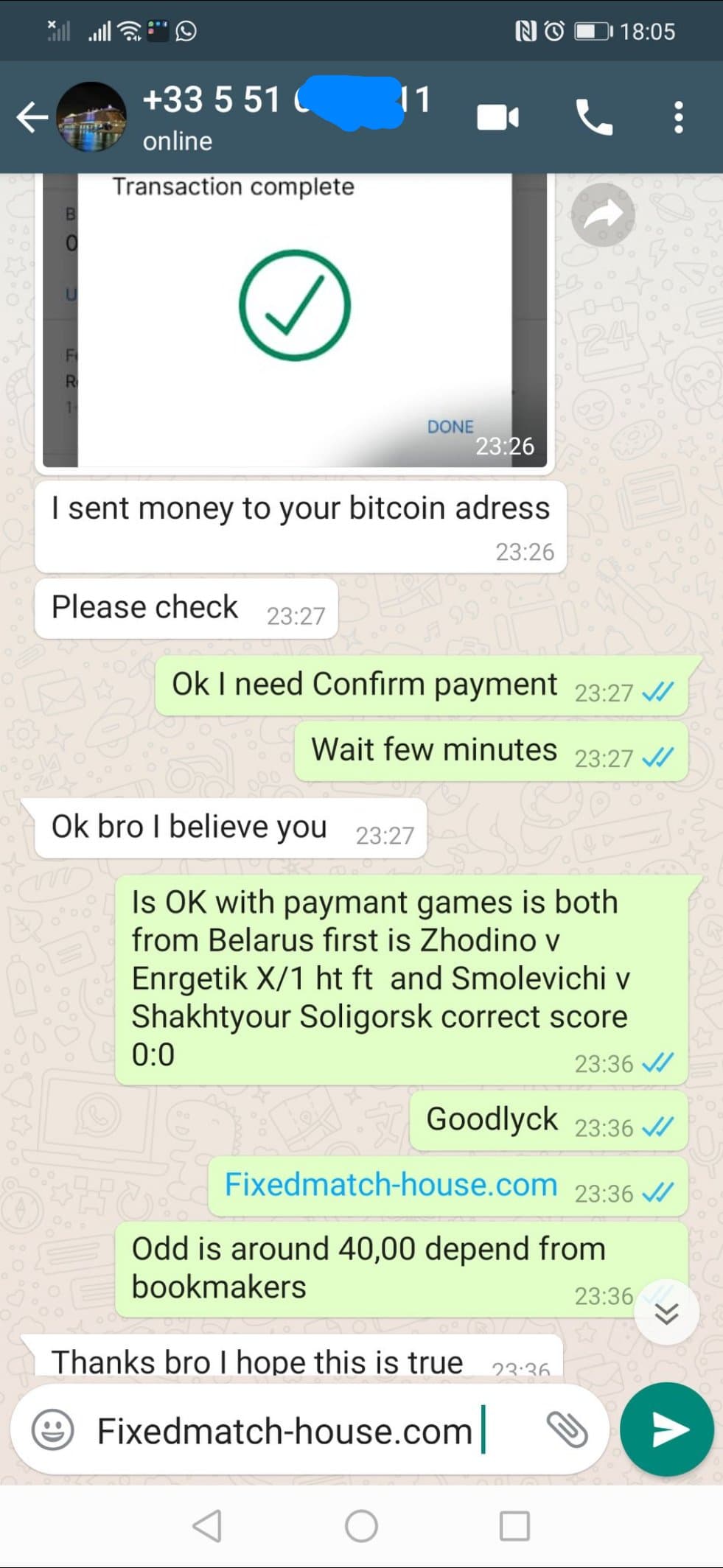
Task: Forward the Transaction complete image
Action: click(x=603, y=214)
